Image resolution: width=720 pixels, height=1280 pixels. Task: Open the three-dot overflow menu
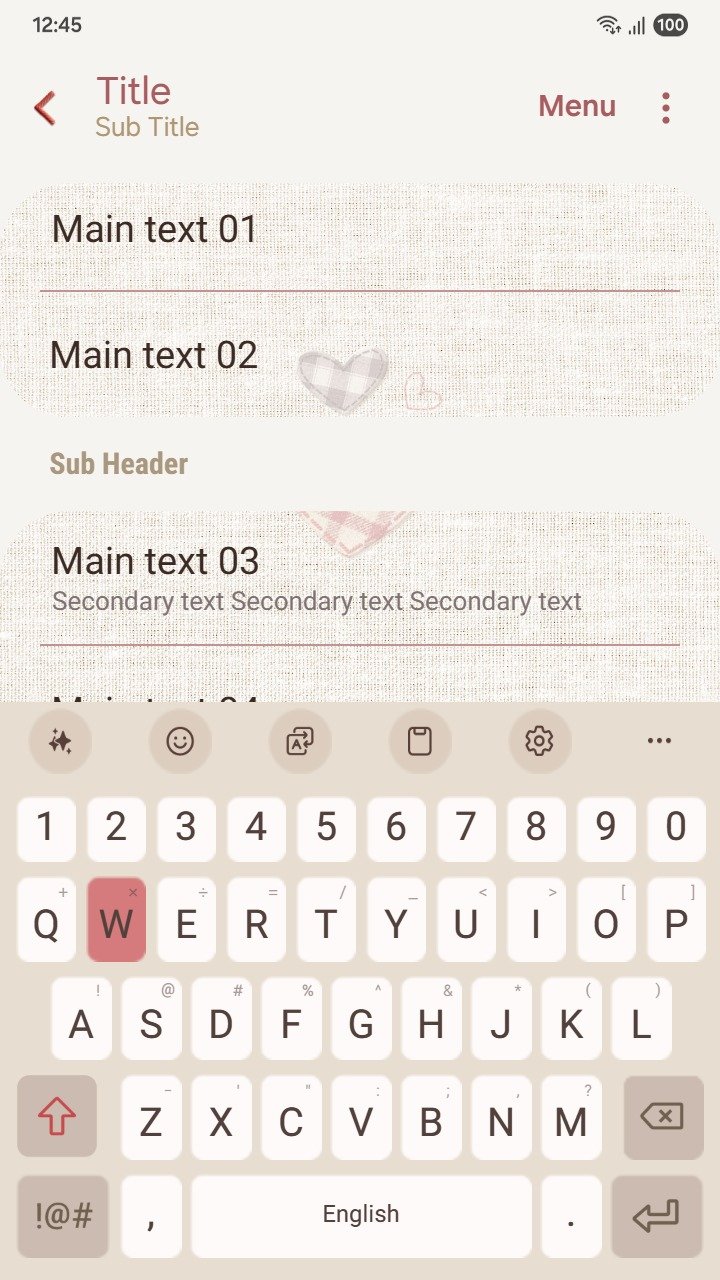(665, 108)
